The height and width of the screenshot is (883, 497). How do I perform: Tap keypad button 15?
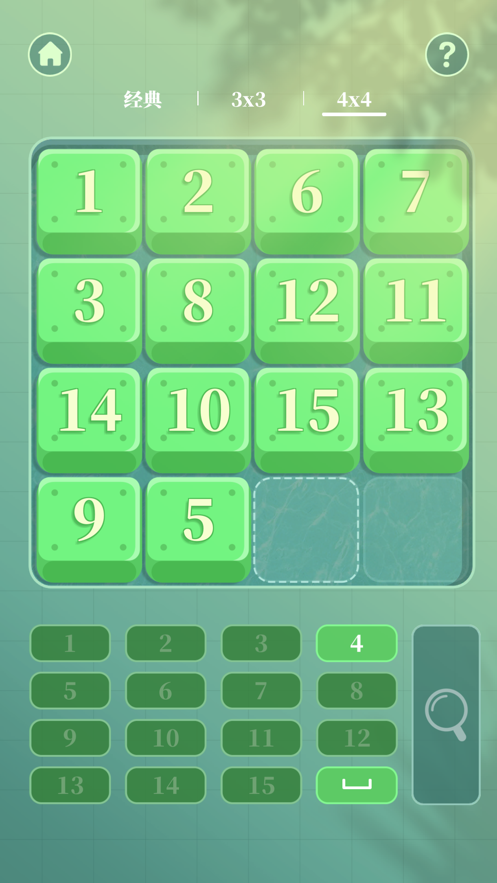pyautogui.click(x=261, y=785)
